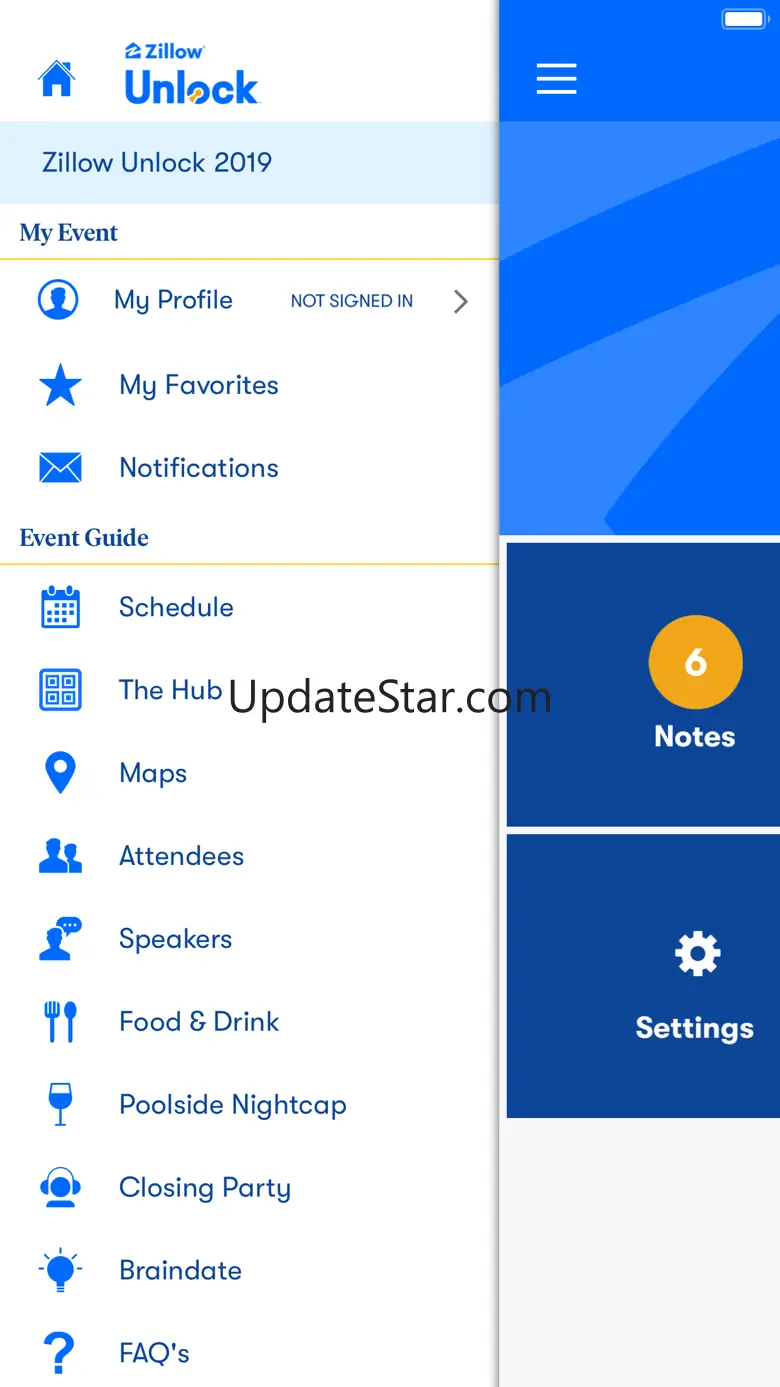Select the Zillow Unlock 2019 event row

[249, 163]
